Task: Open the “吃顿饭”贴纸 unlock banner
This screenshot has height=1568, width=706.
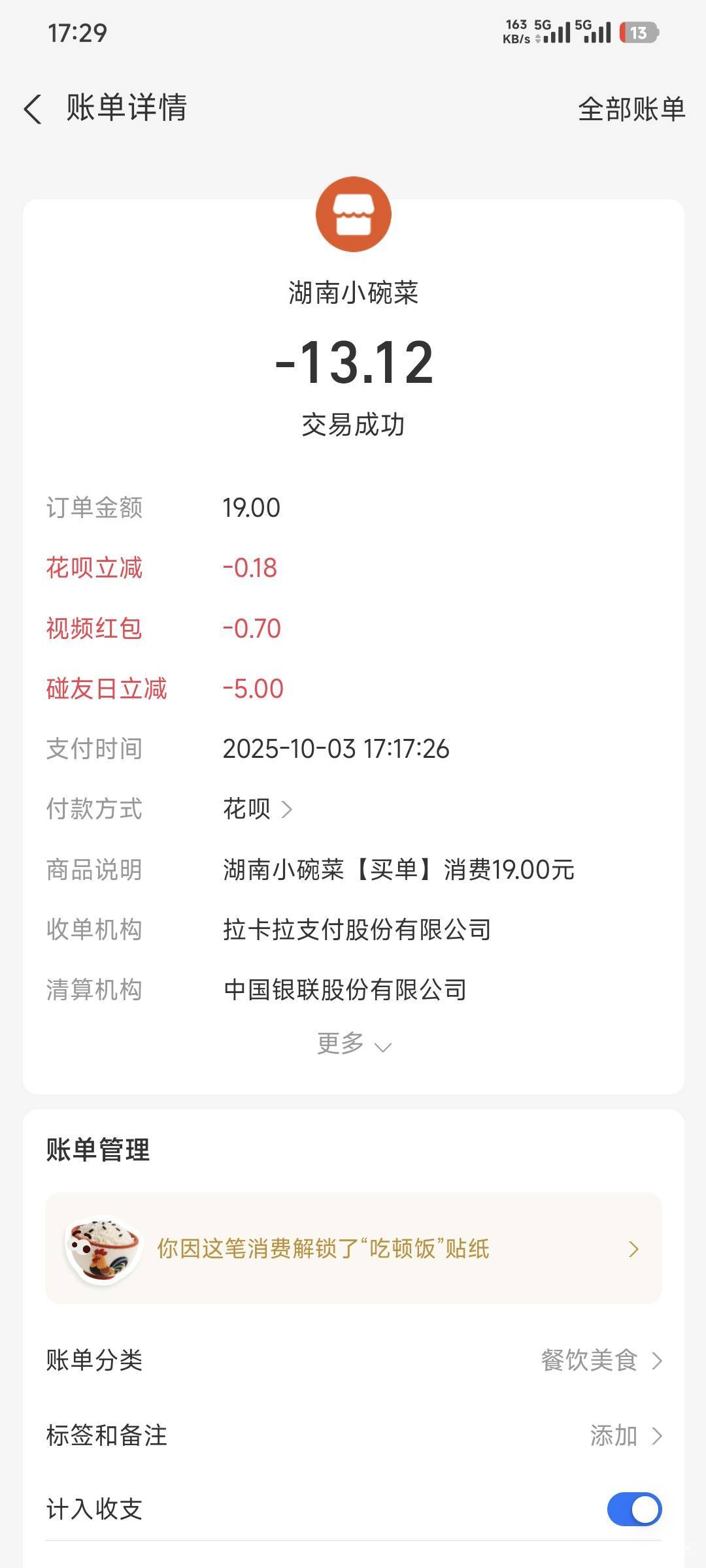Action: [353, 1249]
